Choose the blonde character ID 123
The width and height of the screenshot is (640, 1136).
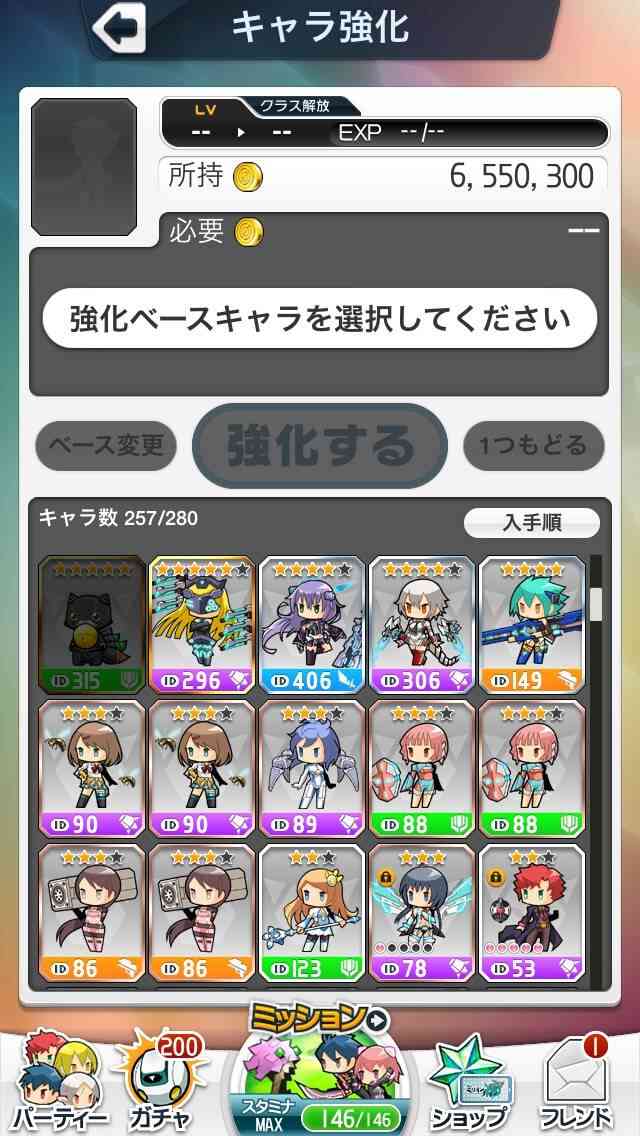[x=312, y=913]
